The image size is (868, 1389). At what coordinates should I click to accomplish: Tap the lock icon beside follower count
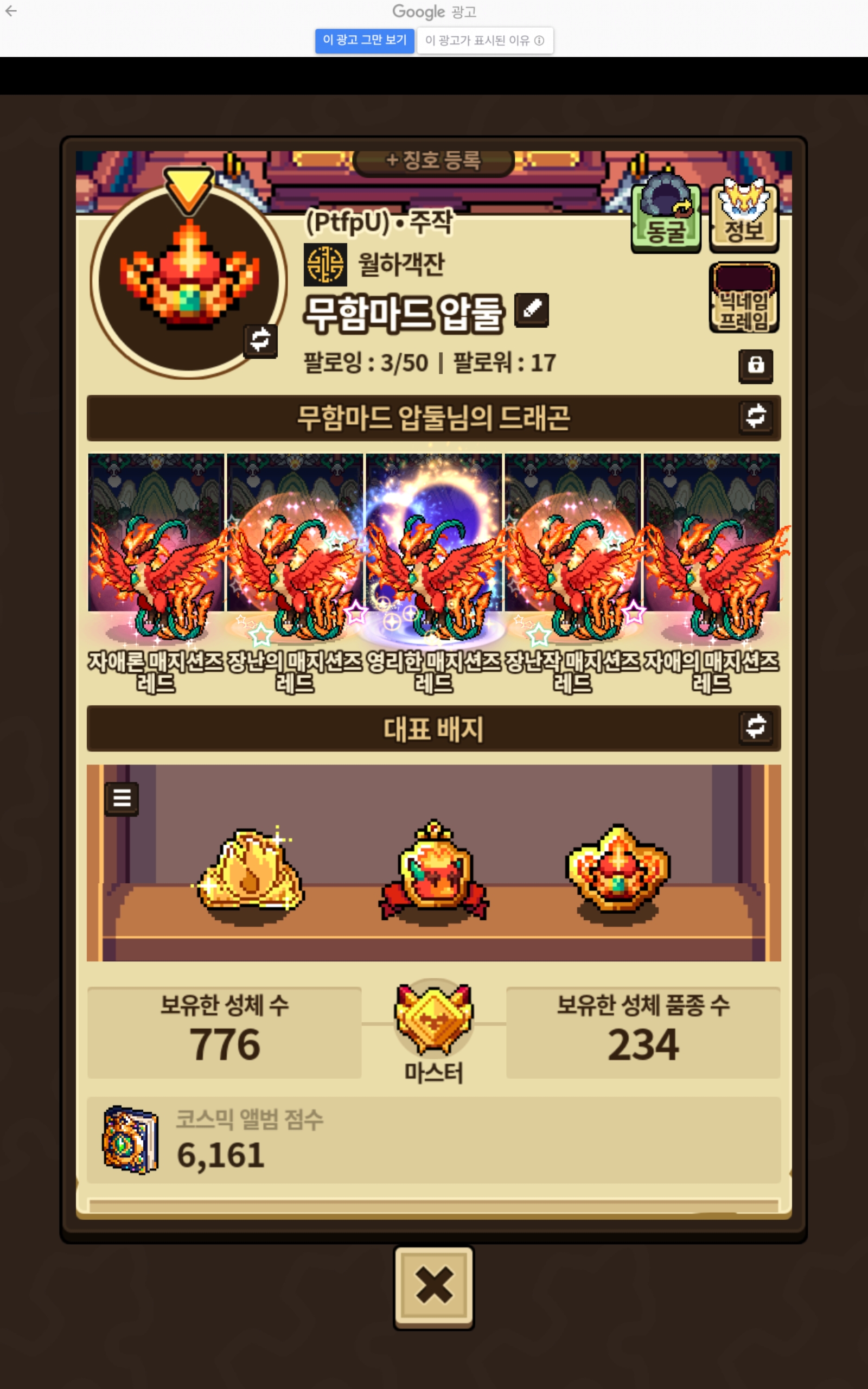coord(755,366)
